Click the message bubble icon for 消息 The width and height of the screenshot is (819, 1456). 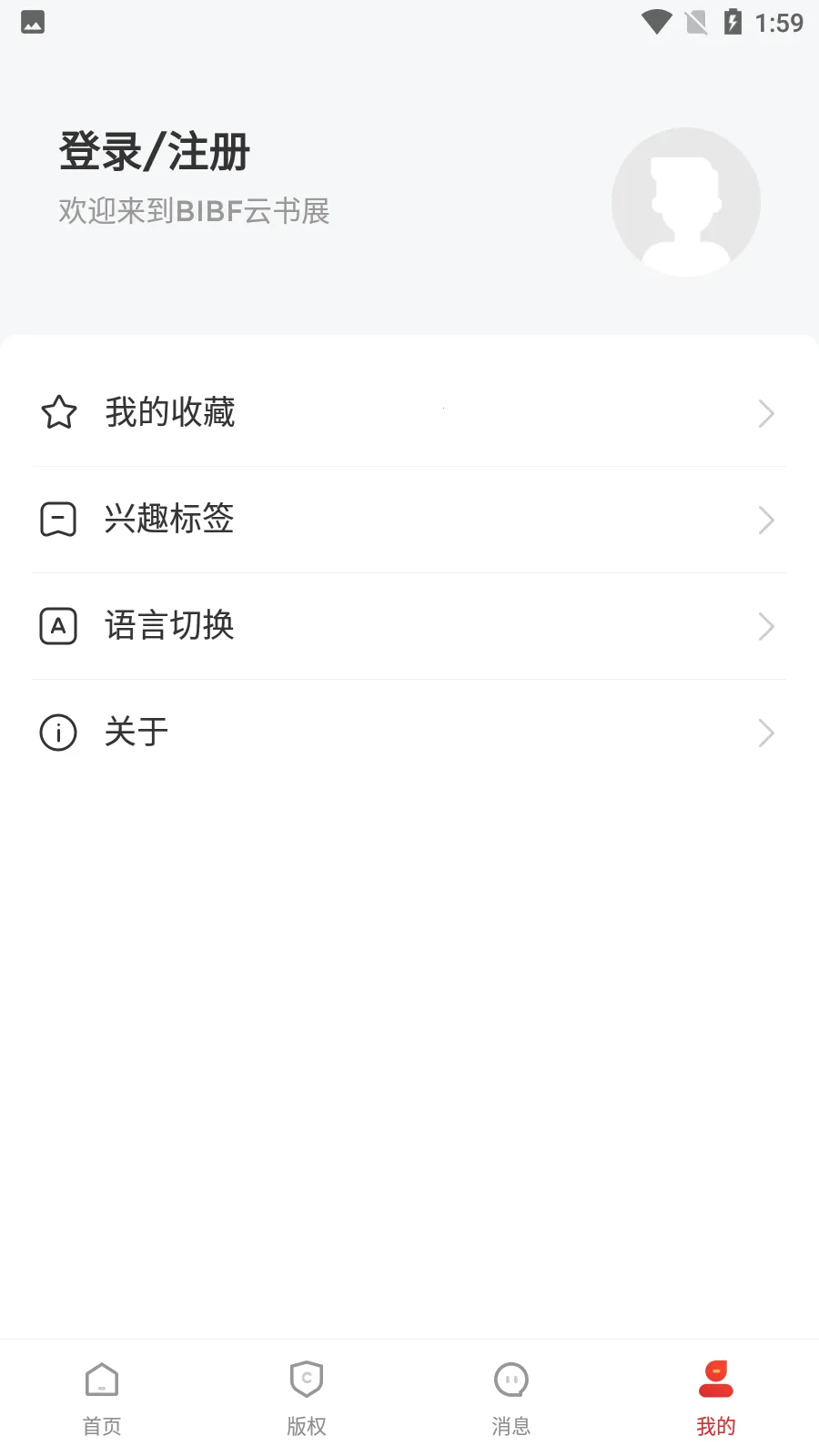click(x=511, y=1379)
